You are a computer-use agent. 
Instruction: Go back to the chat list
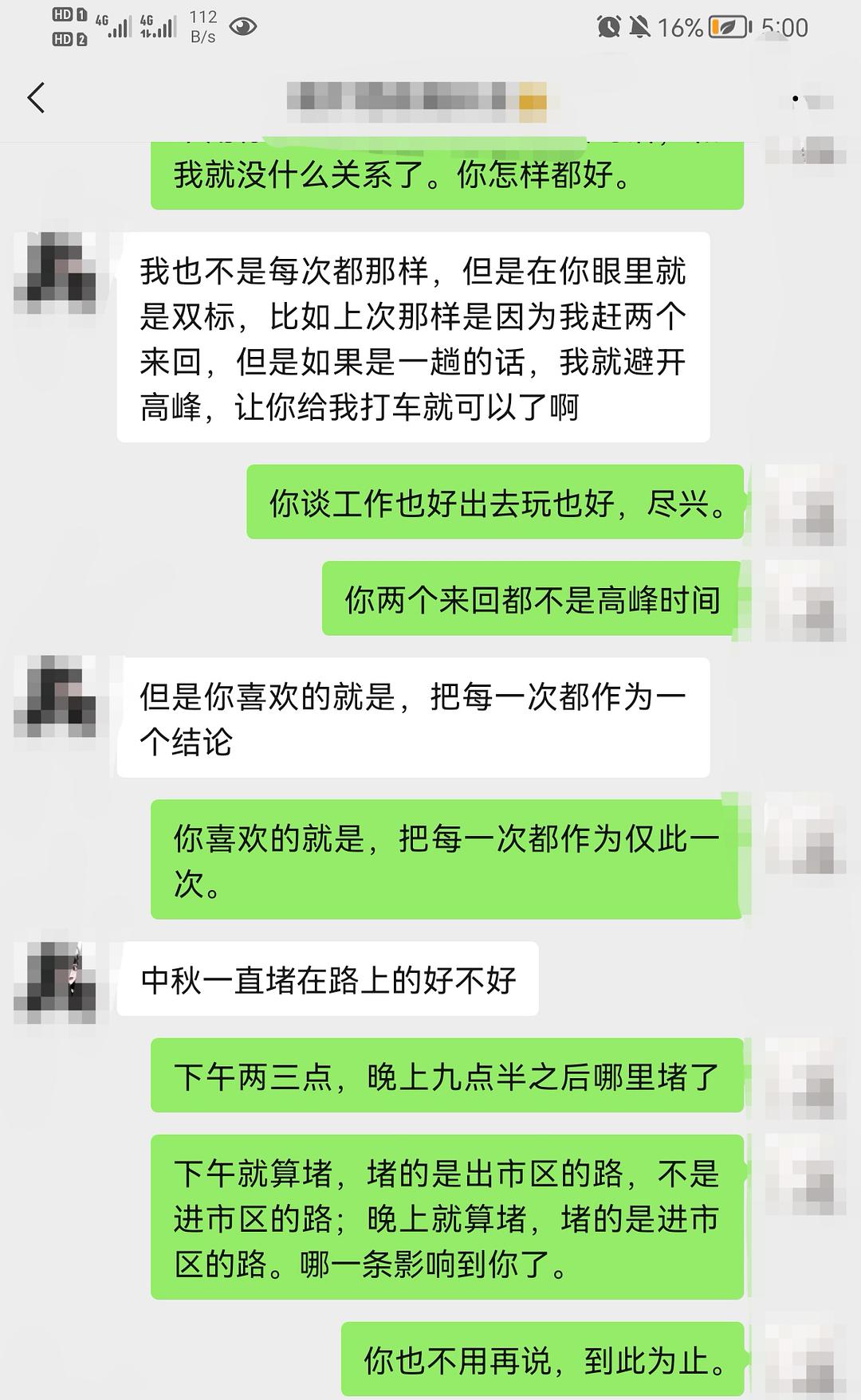pos(36,98)
